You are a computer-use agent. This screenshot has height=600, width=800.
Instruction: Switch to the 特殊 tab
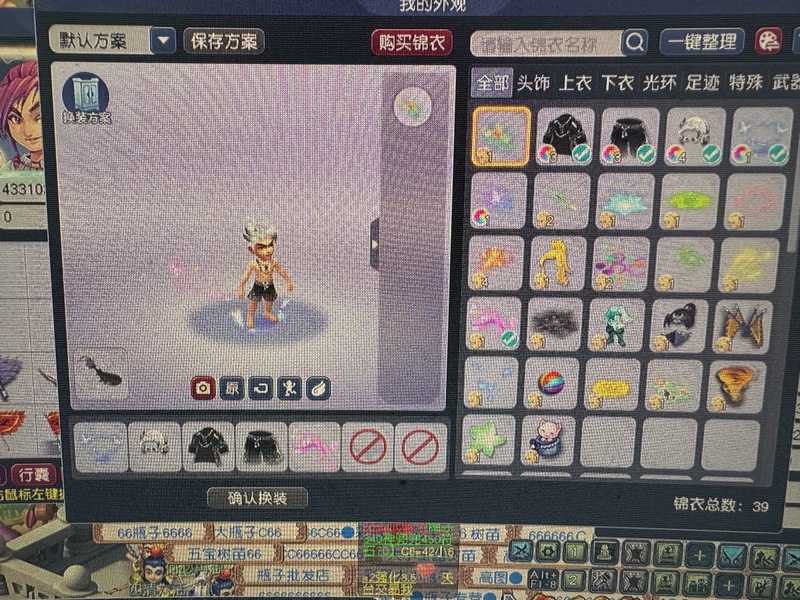point(745,83)
